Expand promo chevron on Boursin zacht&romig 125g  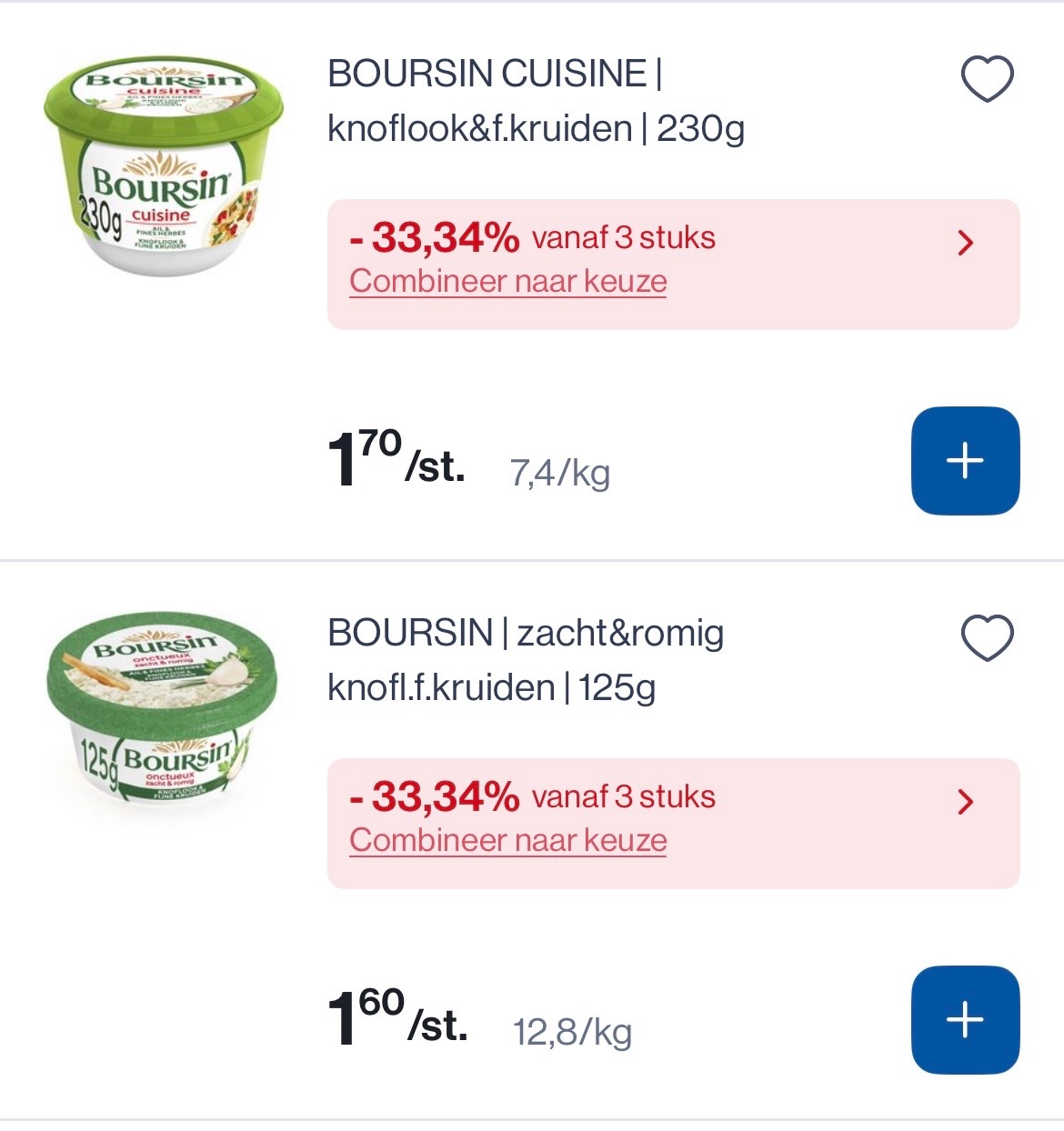pos(966,802)
